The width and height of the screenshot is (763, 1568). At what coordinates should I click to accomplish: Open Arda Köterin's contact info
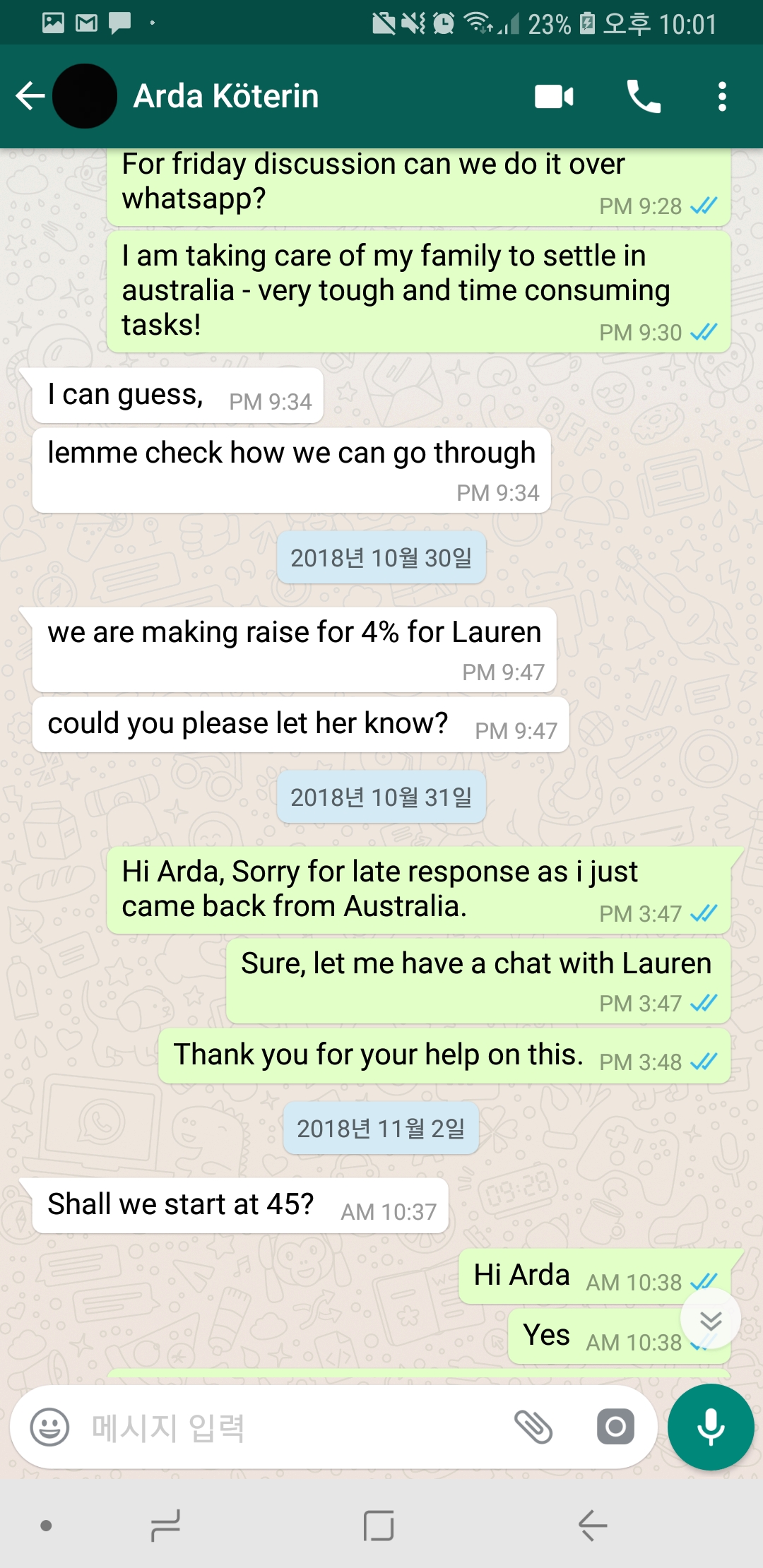[226, 96]
